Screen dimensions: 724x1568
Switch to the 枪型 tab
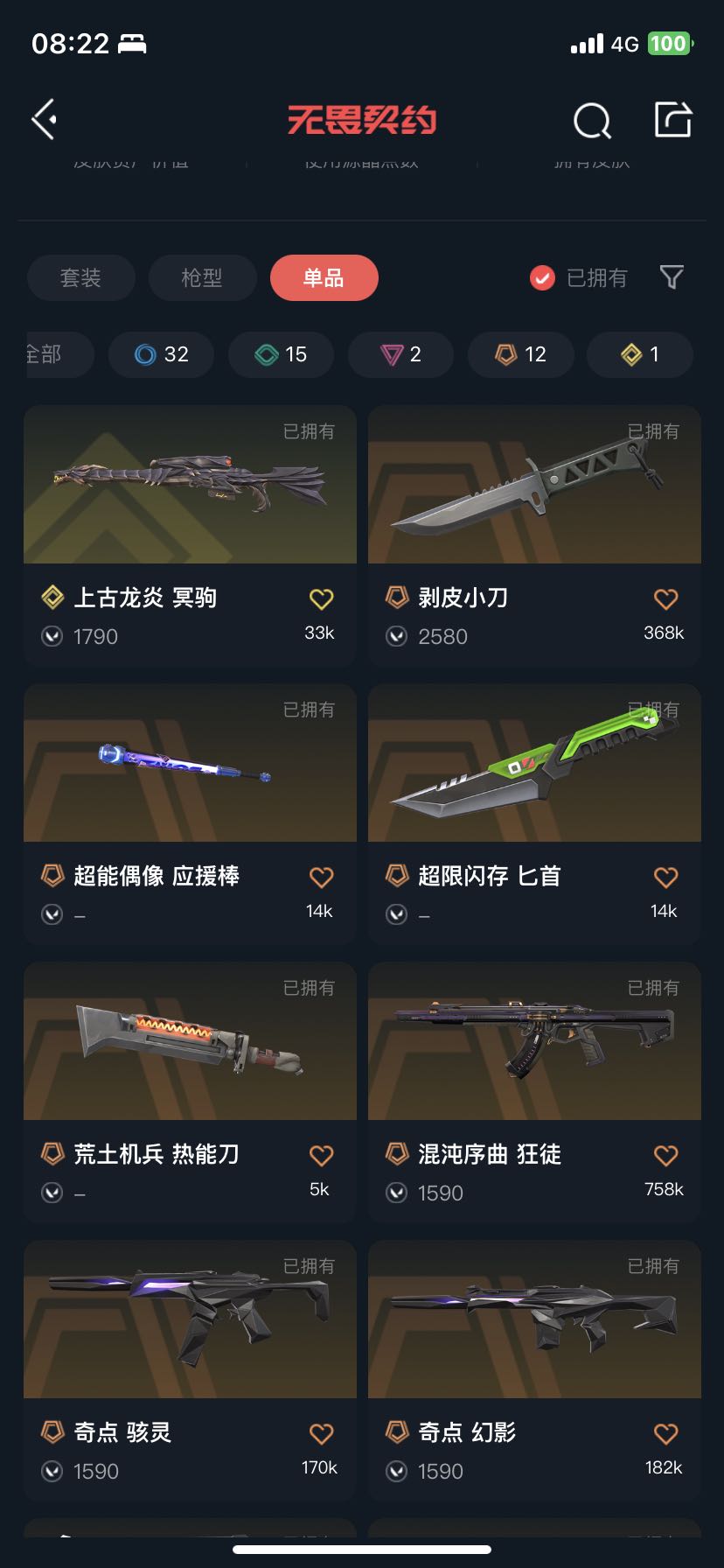[202, 278]
